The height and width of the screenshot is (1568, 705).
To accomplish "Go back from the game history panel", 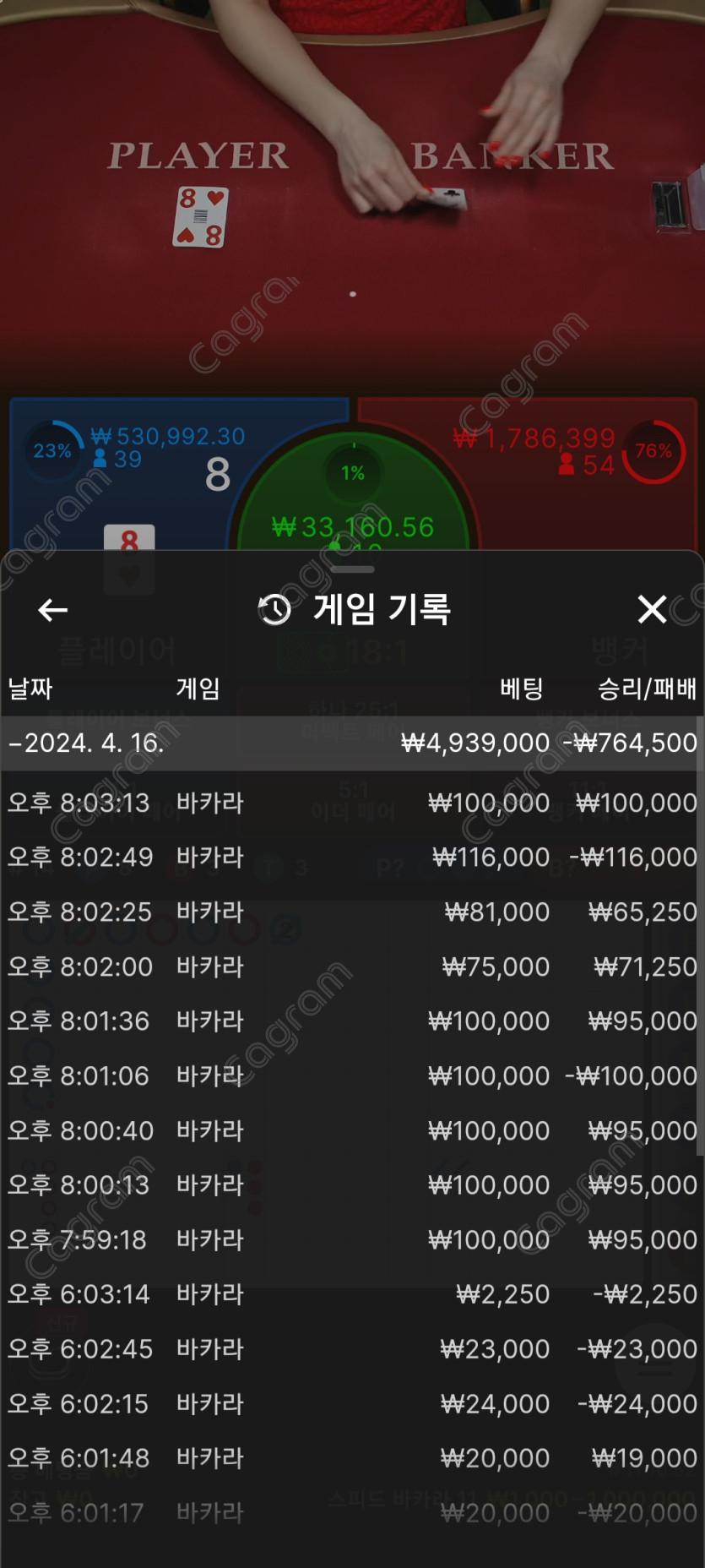I will coord(52,609).
